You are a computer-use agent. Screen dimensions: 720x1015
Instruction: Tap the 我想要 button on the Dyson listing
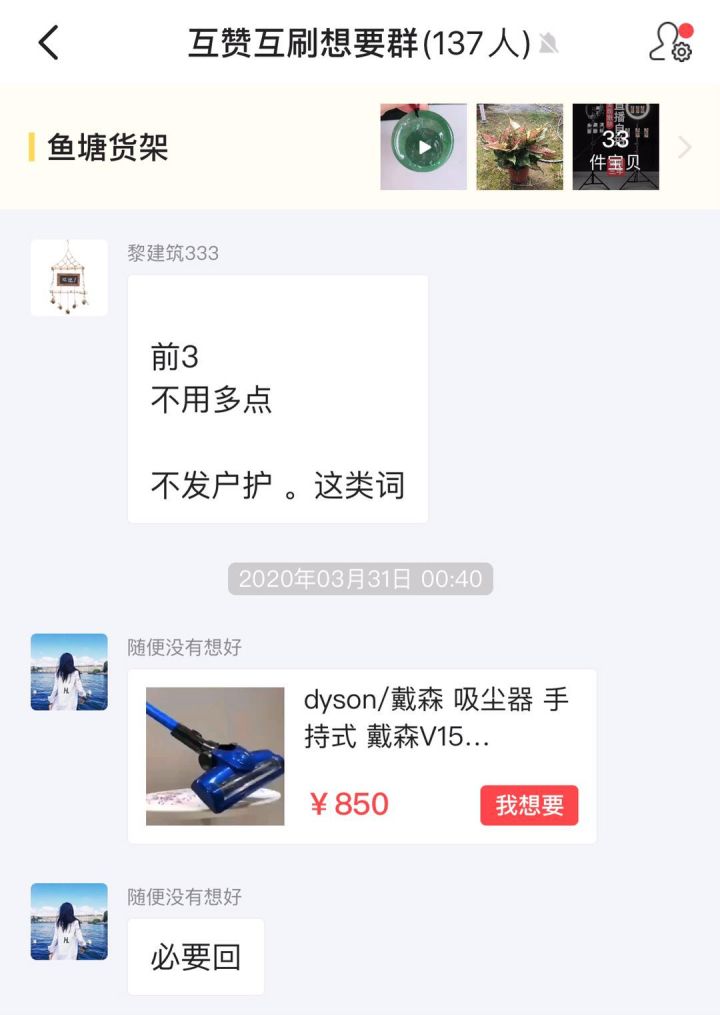point(529,803)
